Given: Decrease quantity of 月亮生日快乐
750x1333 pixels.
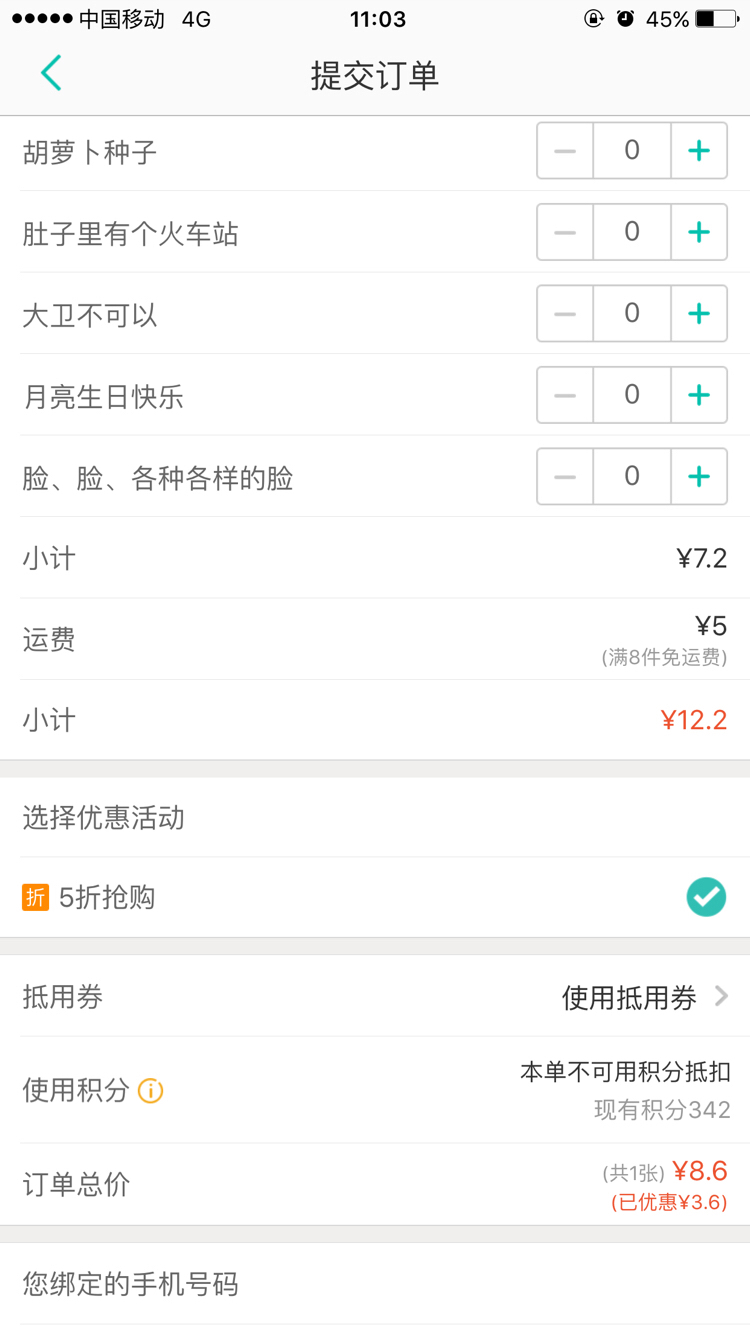Looking at the screenshot, I should (565, 395).
